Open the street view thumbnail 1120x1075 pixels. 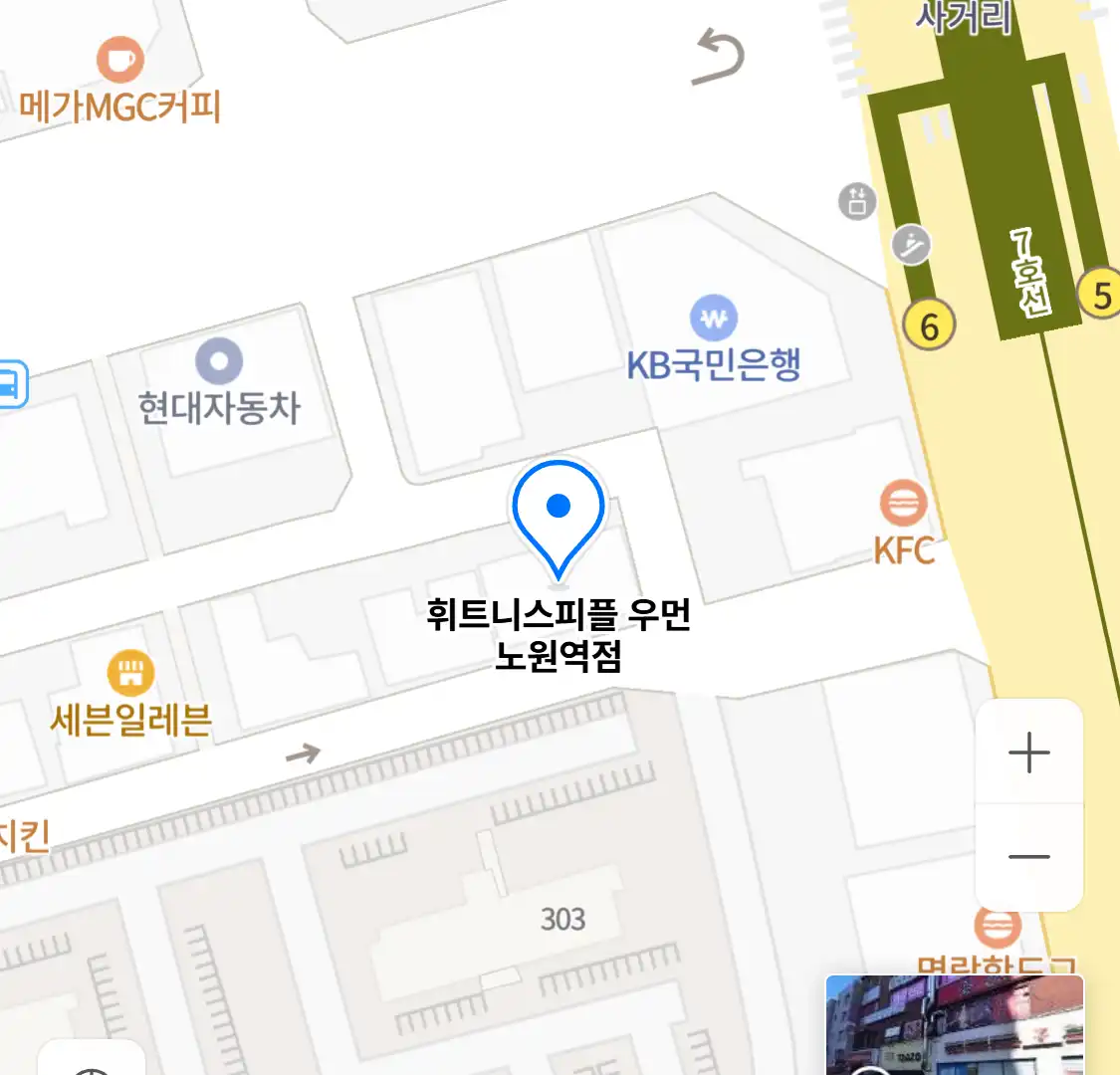(x=954, y=1025)
